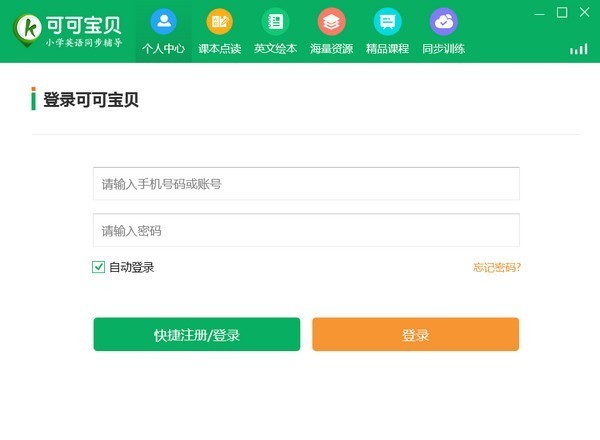Uncheck the 自动登录 checkbox

coord(99,267)
